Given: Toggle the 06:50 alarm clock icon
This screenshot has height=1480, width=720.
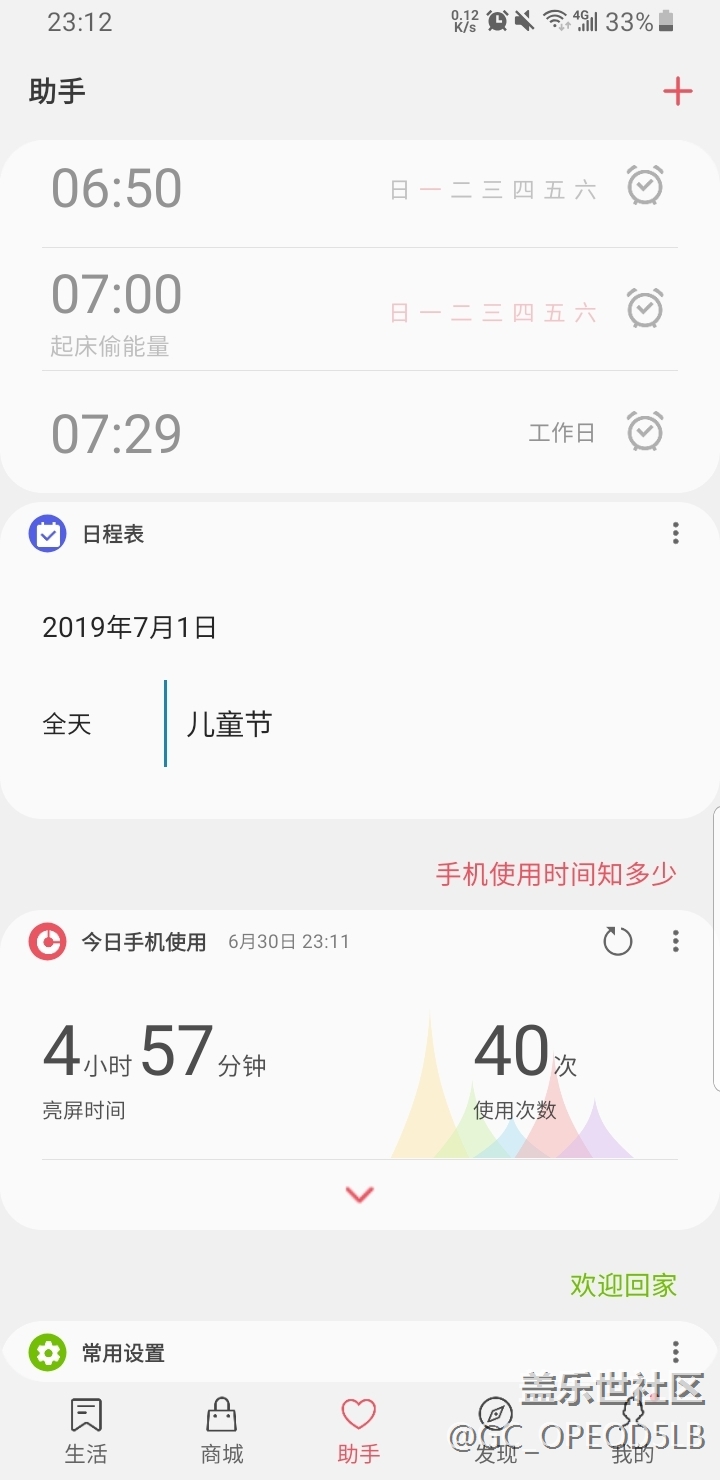Looking at the screenshot, I should [645, 186].
